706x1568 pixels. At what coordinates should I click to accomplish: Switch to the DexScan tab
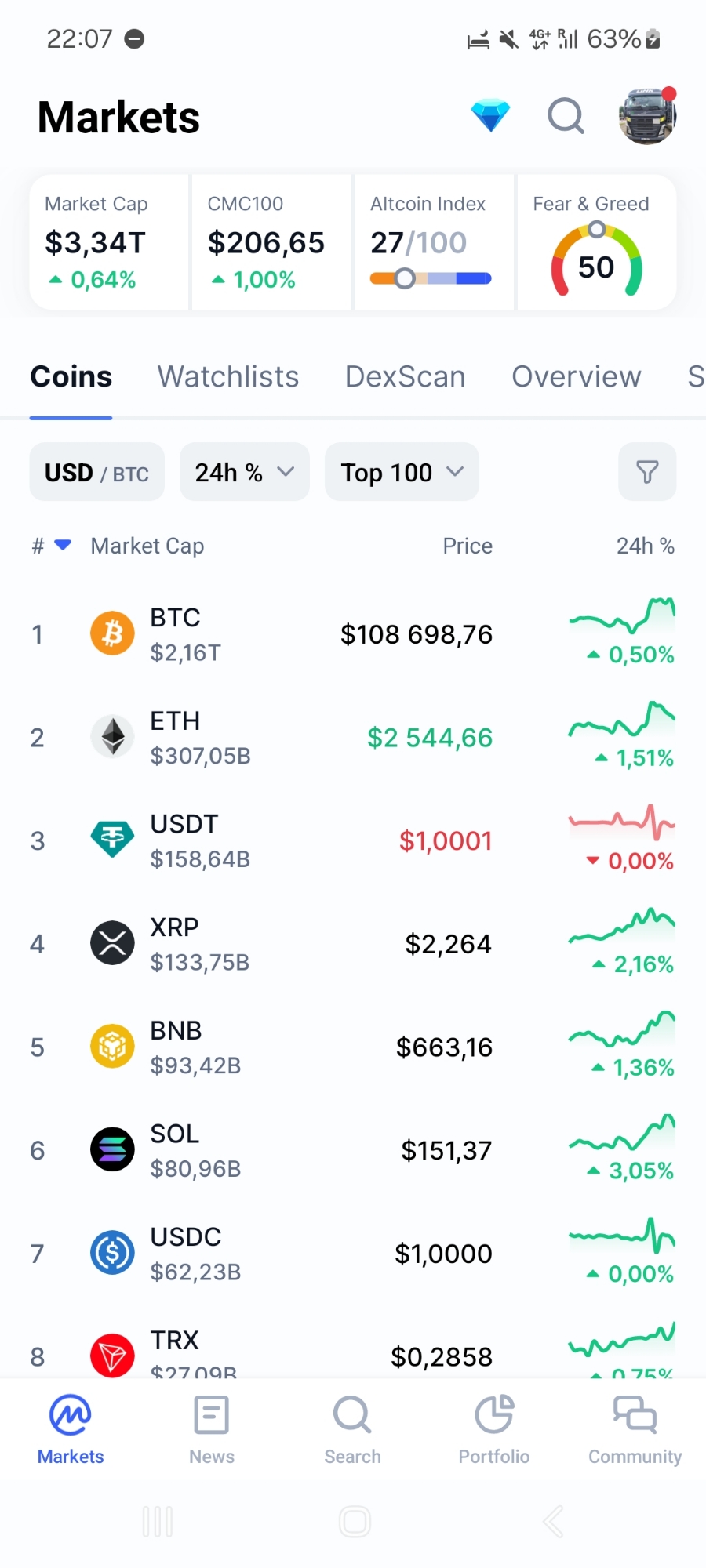(405, 377)
